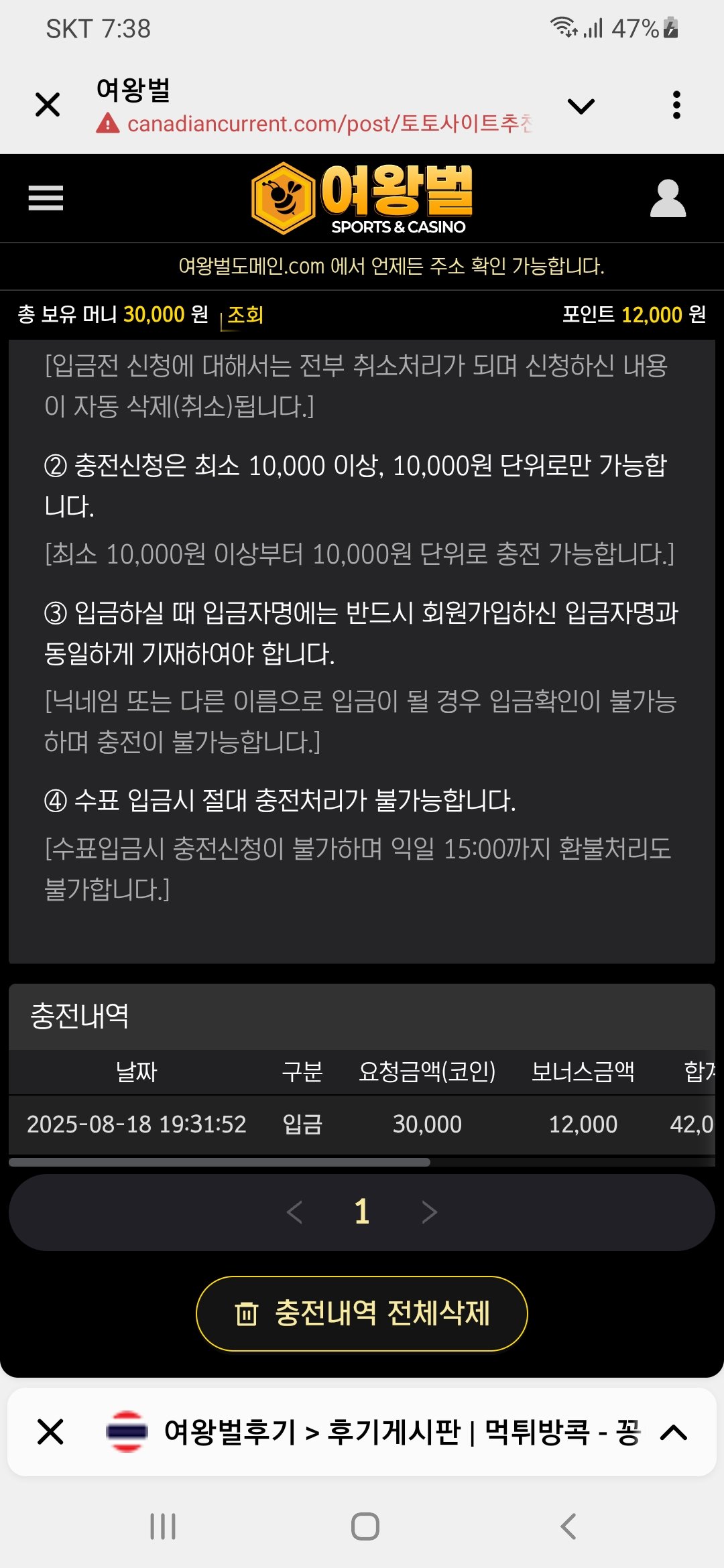This screenshot has height=1568, width=724.
Task: Dismiss the 여왕벌후기 bottom banner
Action: point(50,1432)
